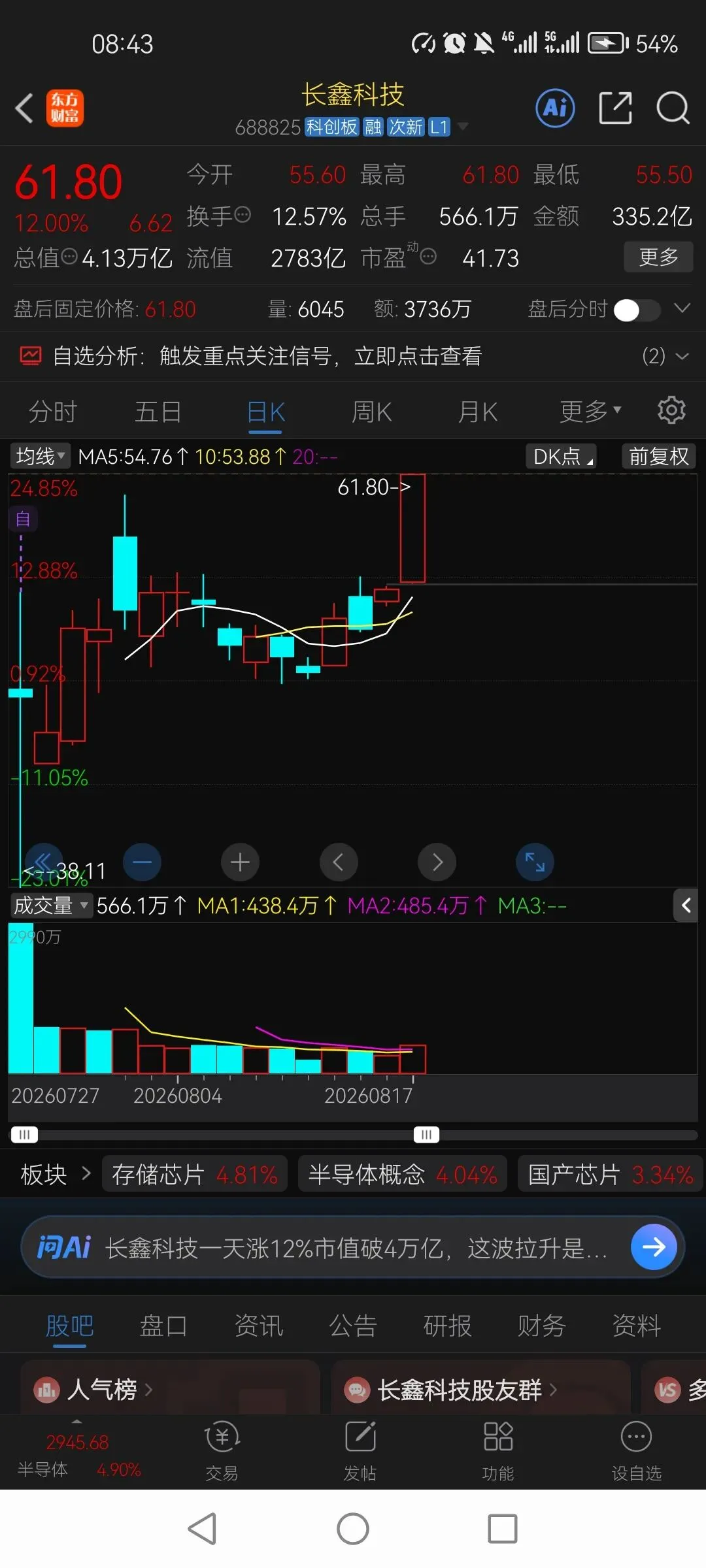Share this stock page
The height and width of the screenshot is (1568, 706).
pos(615,108)
